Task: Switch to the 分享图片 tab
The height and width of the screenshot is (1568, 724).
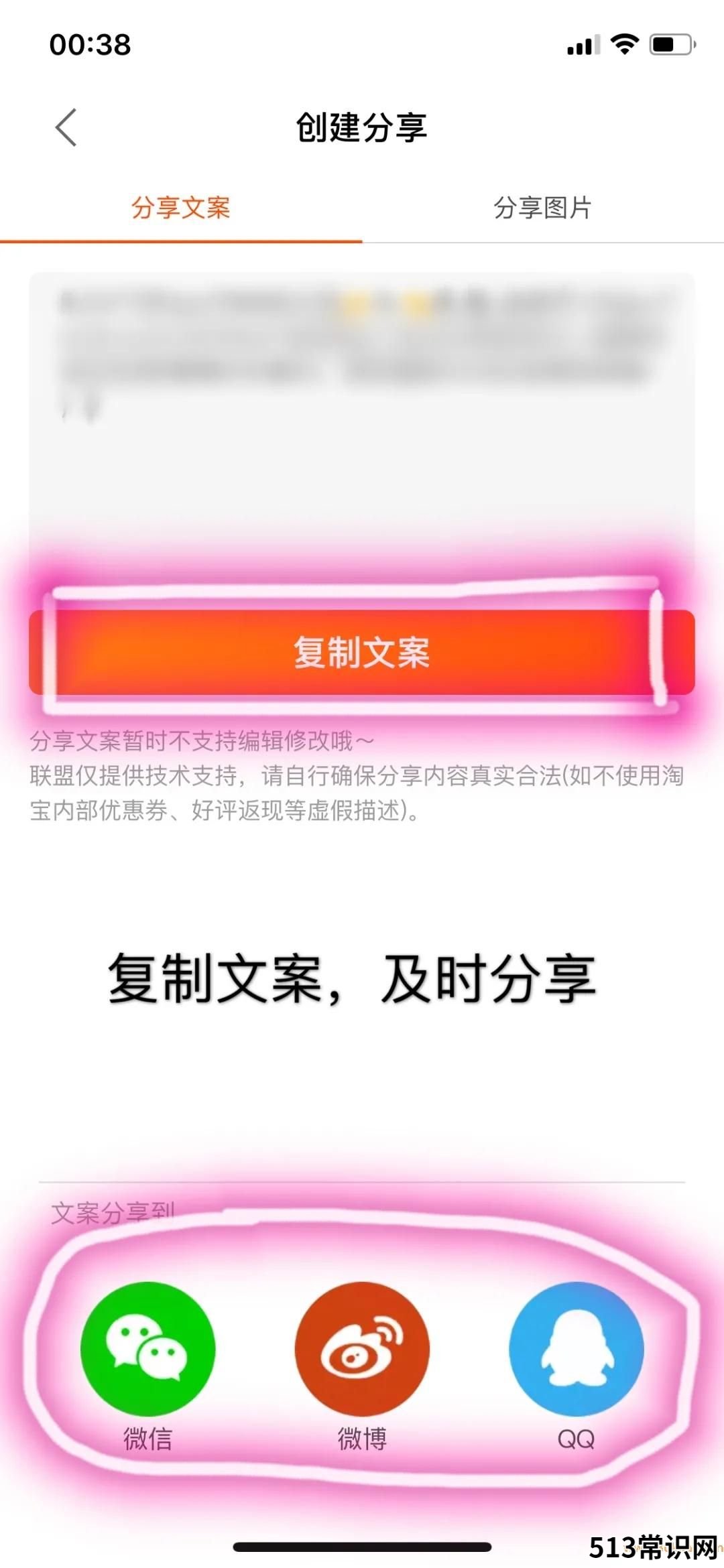Action: tap(542, 208)
